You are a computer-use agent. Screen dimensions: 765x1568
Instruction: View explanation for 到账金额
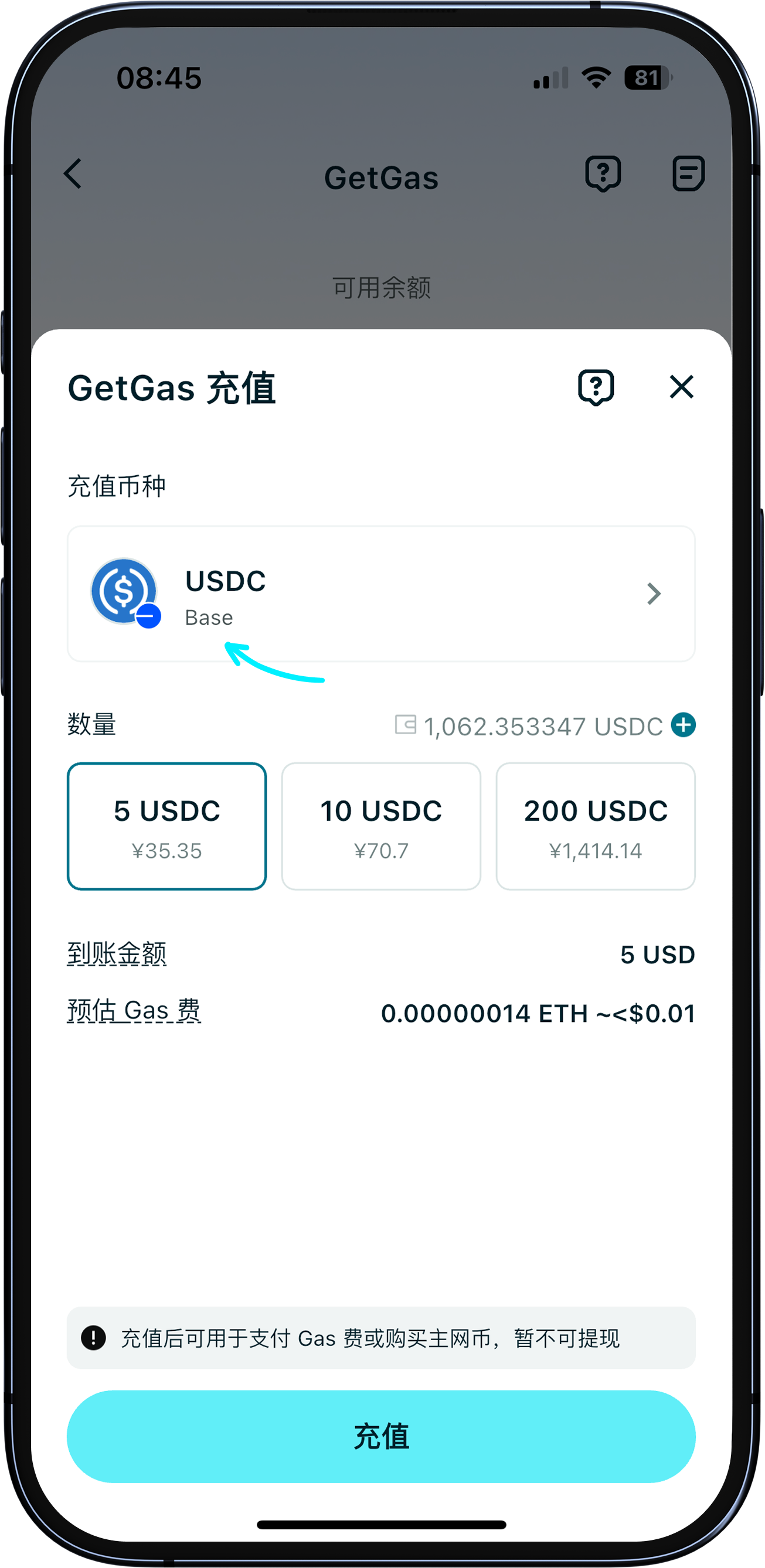tap(116, 953)
